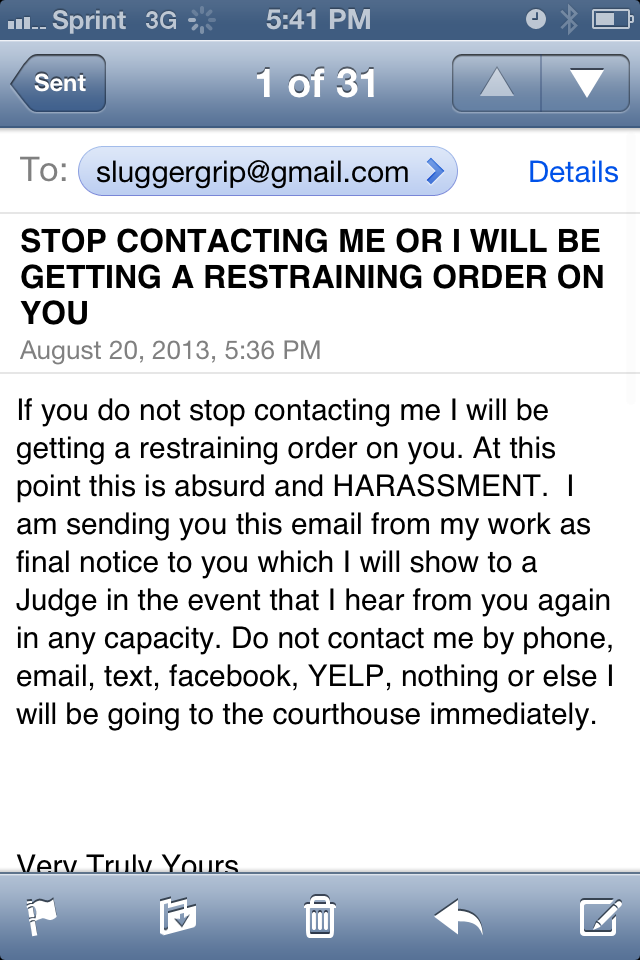Reply to or forward this email
The height and width of the screenshot is (960, 640).
(x=458, y=916)
